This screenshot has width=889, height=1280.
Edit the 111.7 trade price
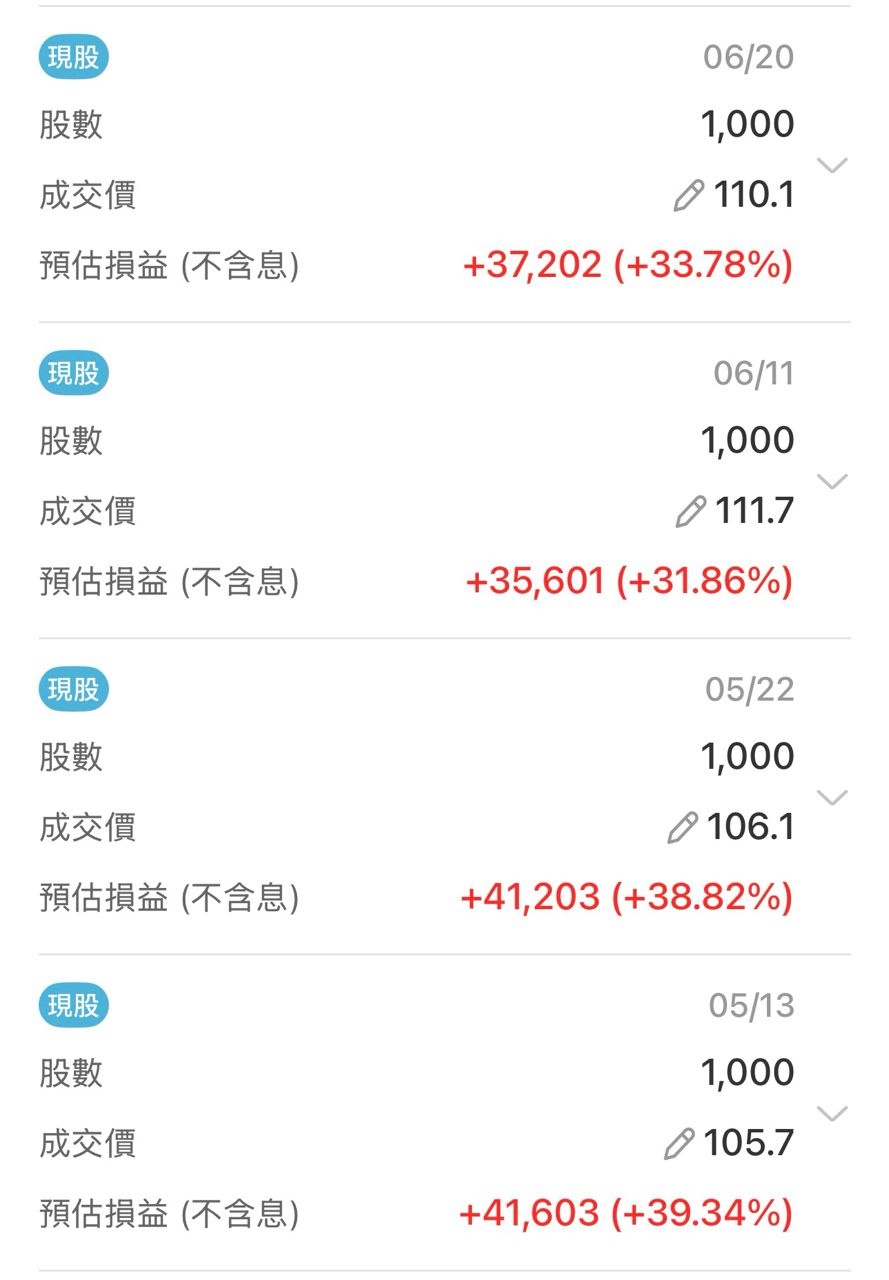(x=691, y=512)
